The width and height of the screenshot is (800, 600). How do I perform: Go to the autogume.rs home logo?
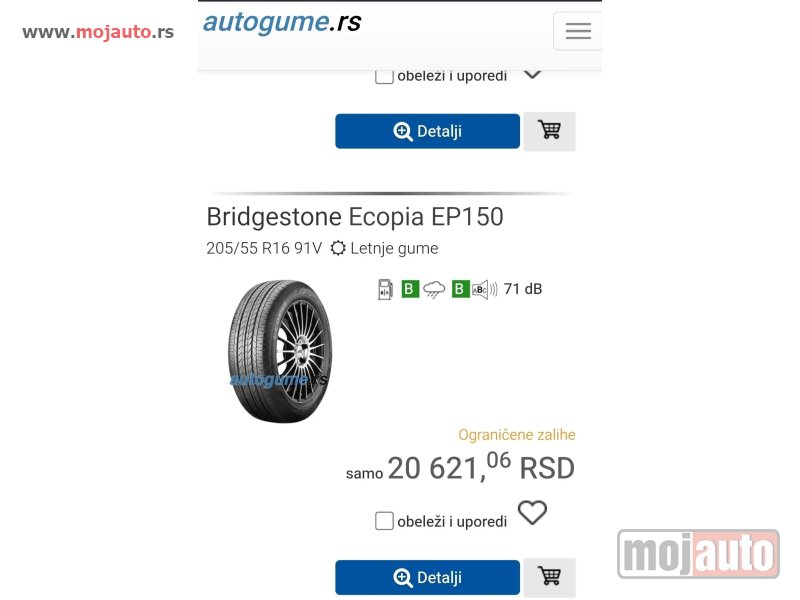coord(282,22)
